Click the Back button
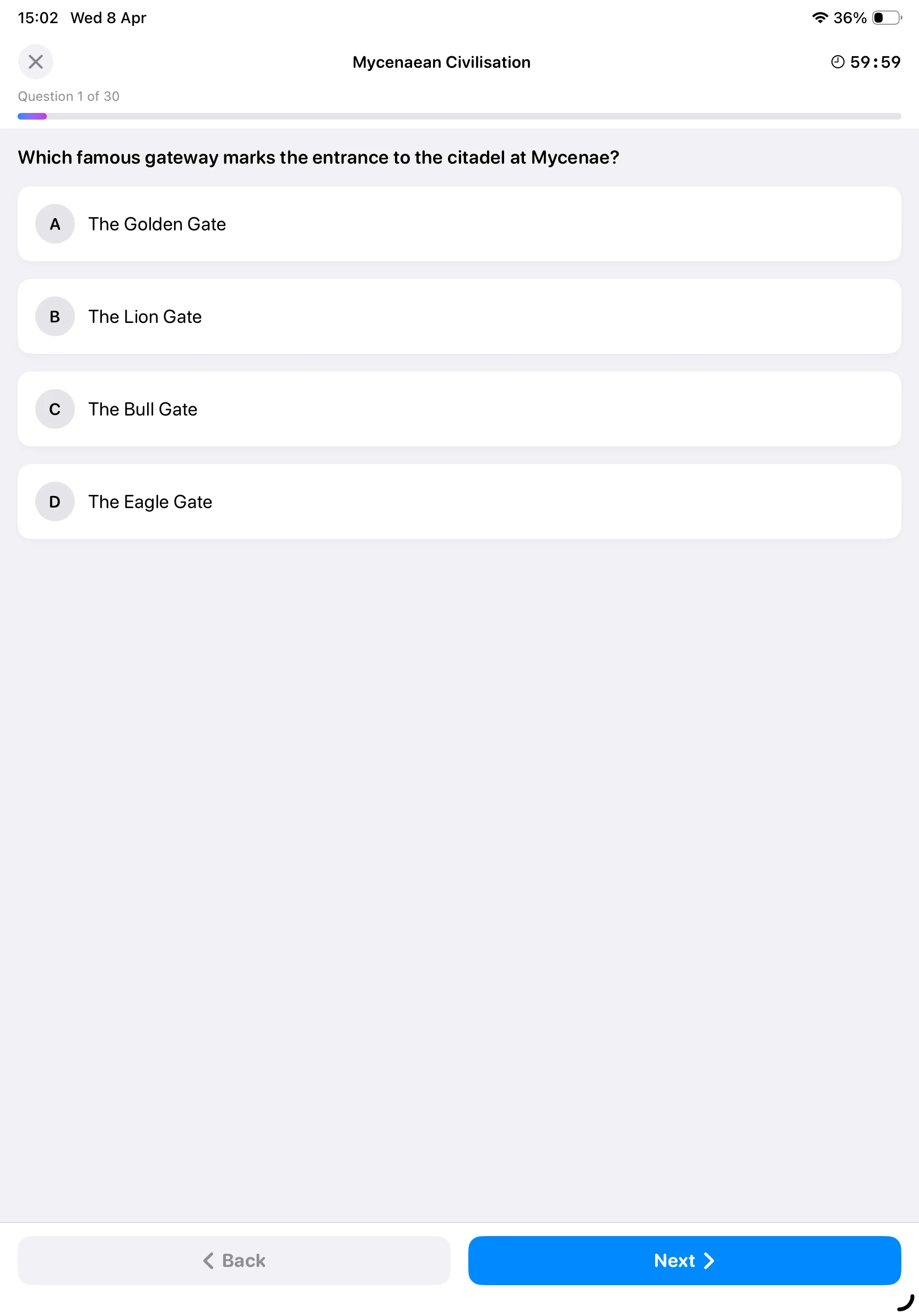 [233, 1260]
